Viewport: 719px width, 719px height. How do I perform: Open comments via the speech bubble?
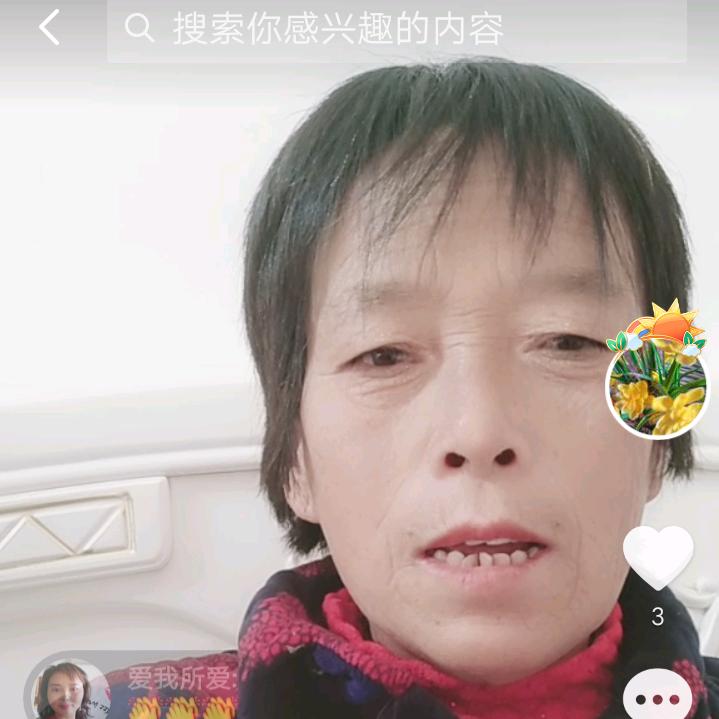pyautogui.click(x=657, y=697)
